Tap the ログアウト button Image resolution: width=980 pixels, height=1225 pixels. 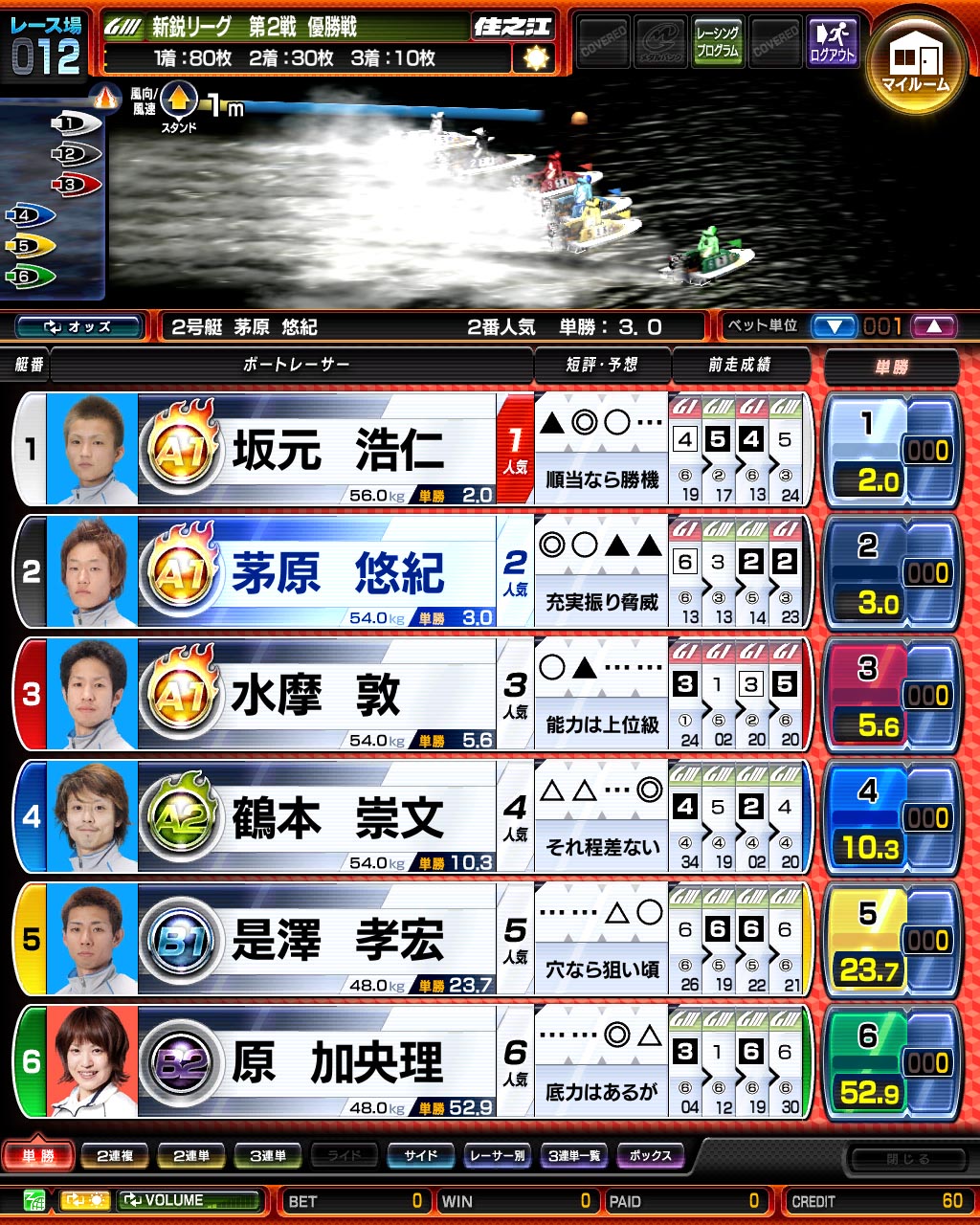pyautogui.click(x=832, y=42)
